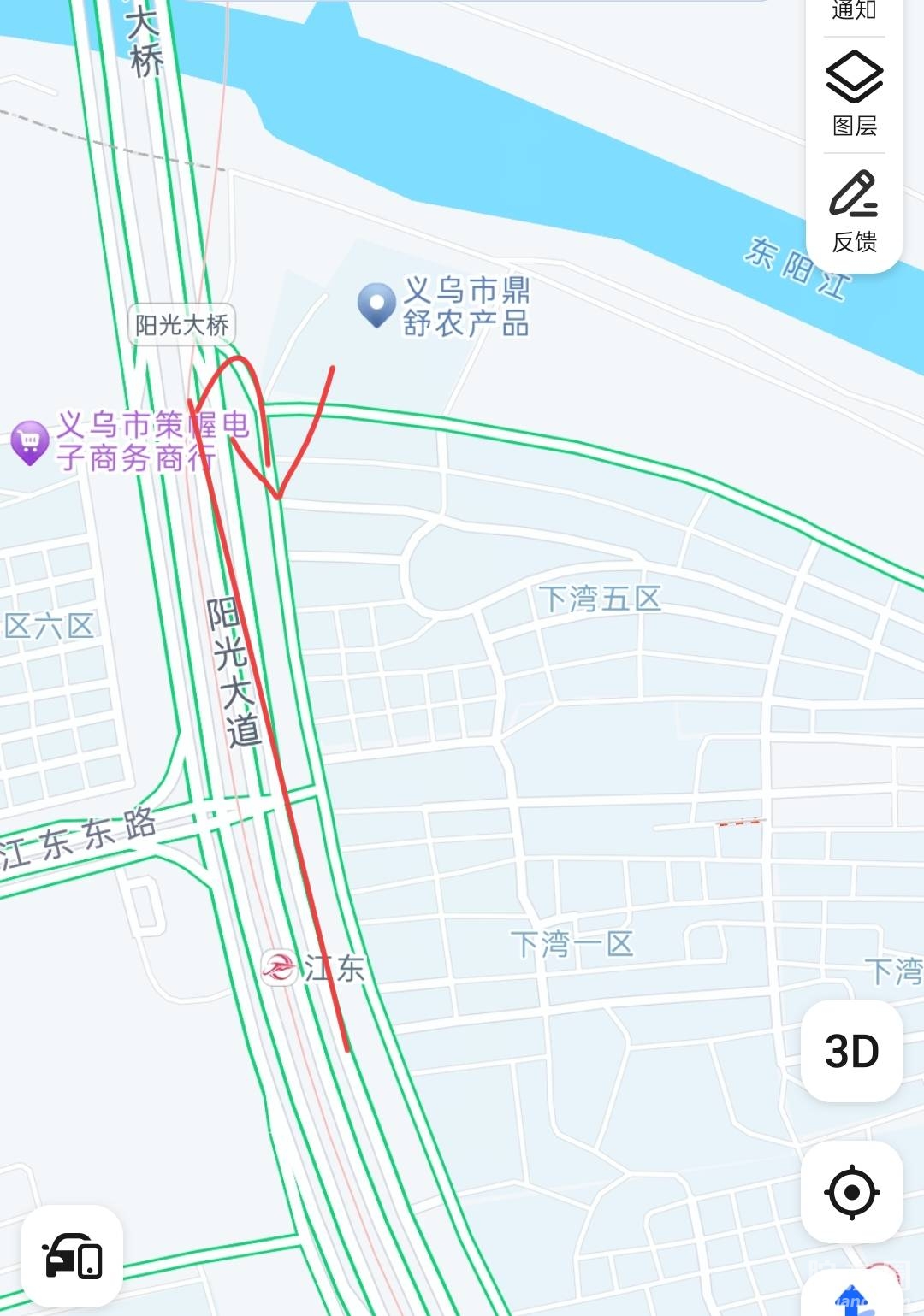Select the 义乌市鼎舒农产品 place marker
The width and height of the screenshot is (924, 1316).
coord(376,304)
